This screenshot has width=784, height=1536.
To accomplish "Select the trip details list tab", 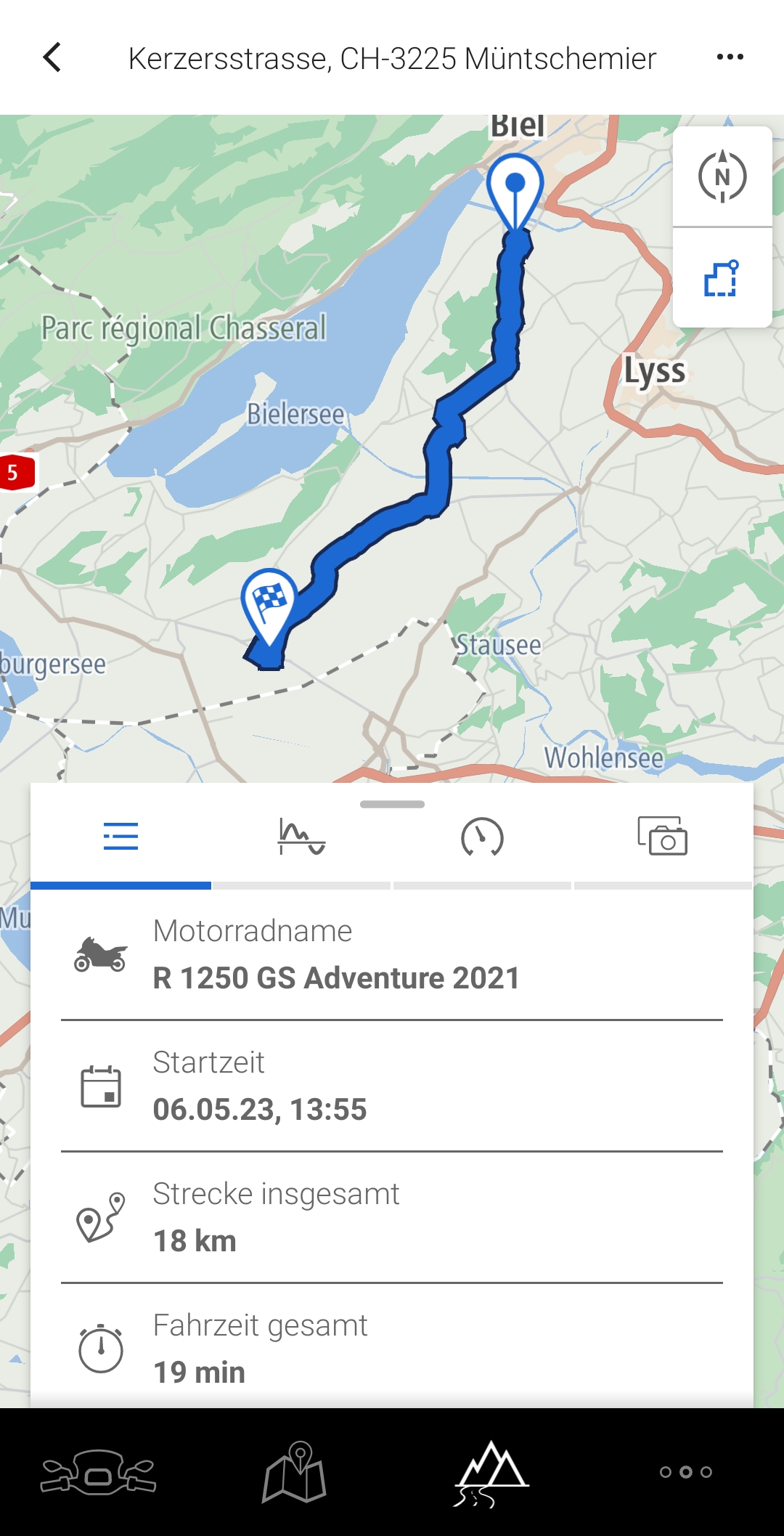I will tap(121, 837).
